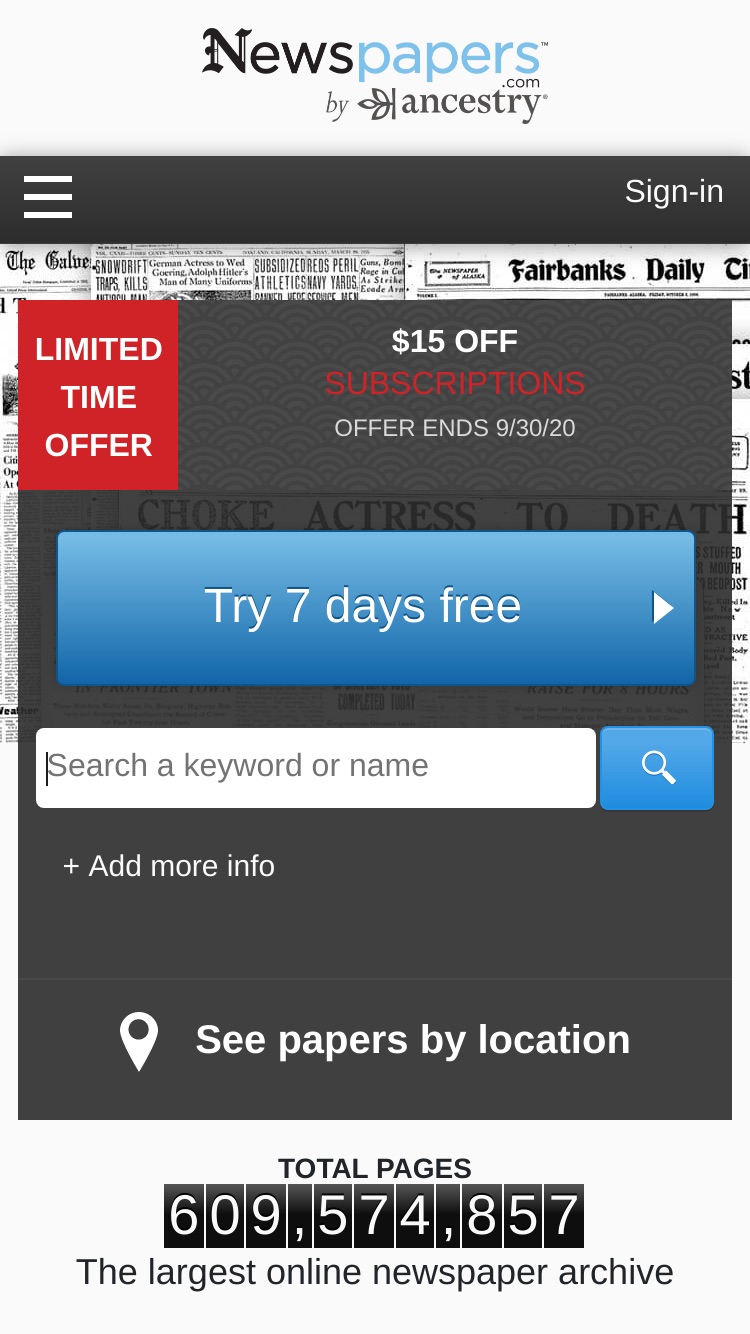Tap the blue magnifier search button

click(657, 767)
